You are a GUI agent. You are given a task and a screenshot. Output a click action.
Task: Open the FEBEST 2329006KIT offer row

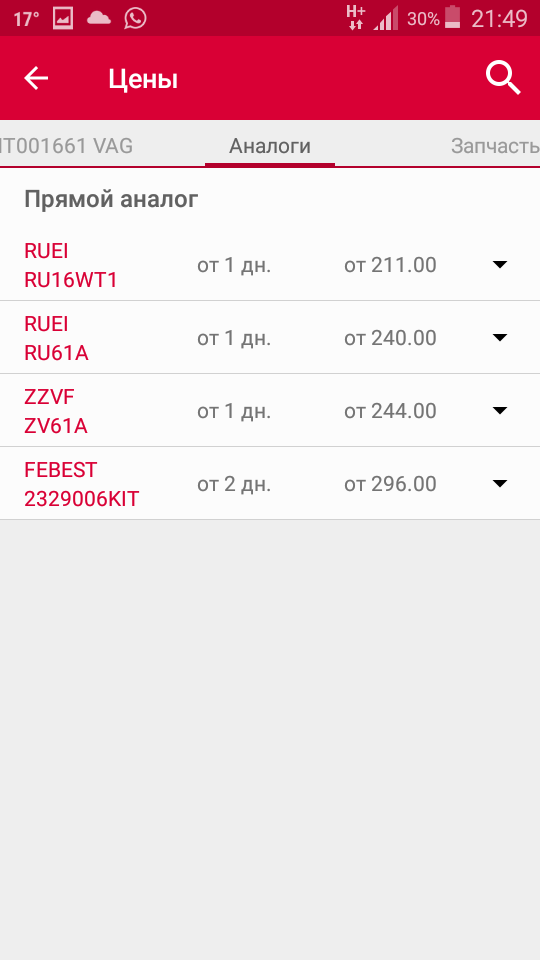tap(270, 484)
